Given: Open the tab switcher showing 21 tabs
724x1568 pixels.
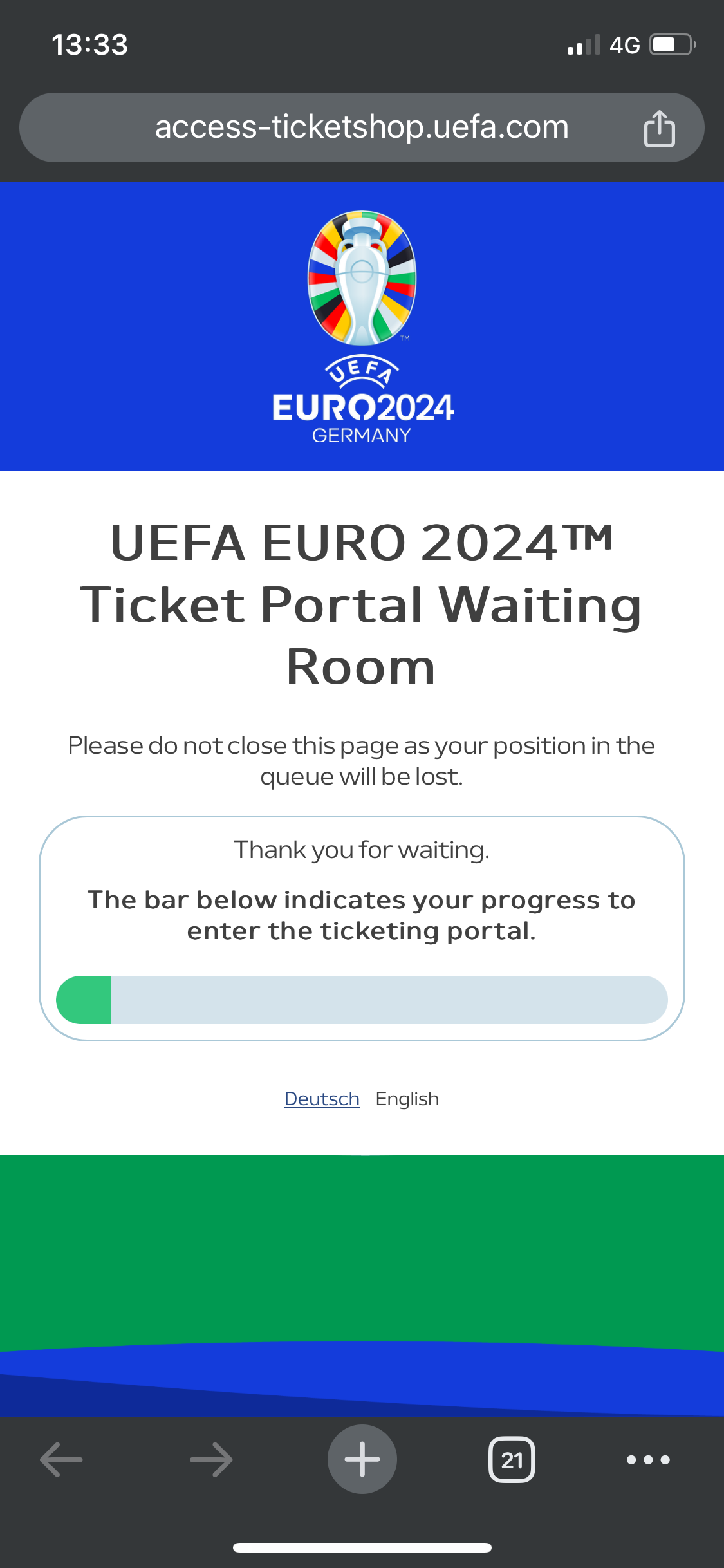Looking at the screenshot, I should click(512, 1459).
